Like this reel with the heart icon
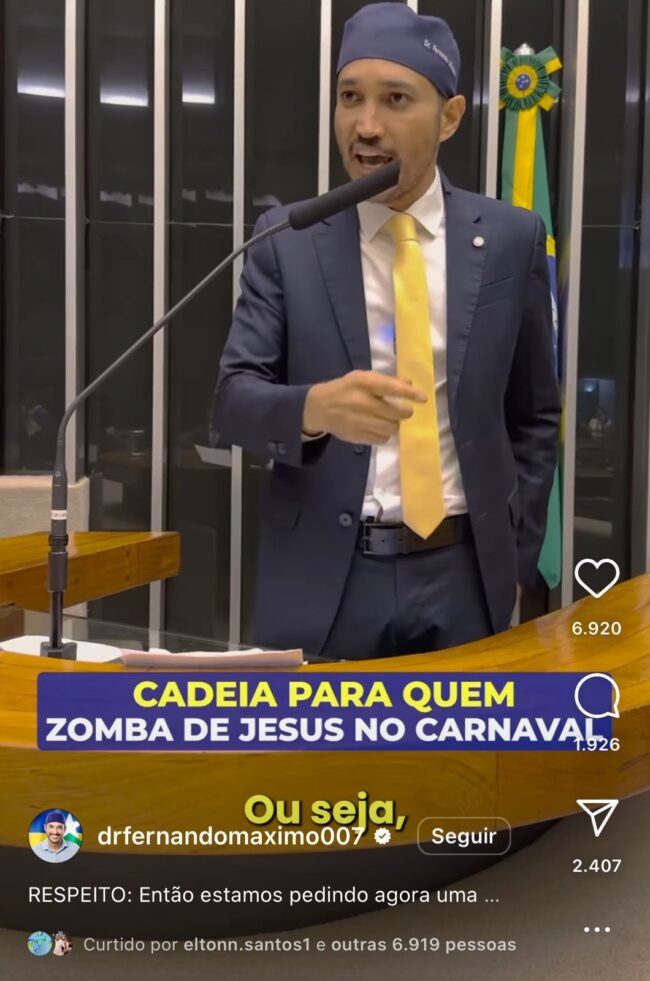 (596, 579)
